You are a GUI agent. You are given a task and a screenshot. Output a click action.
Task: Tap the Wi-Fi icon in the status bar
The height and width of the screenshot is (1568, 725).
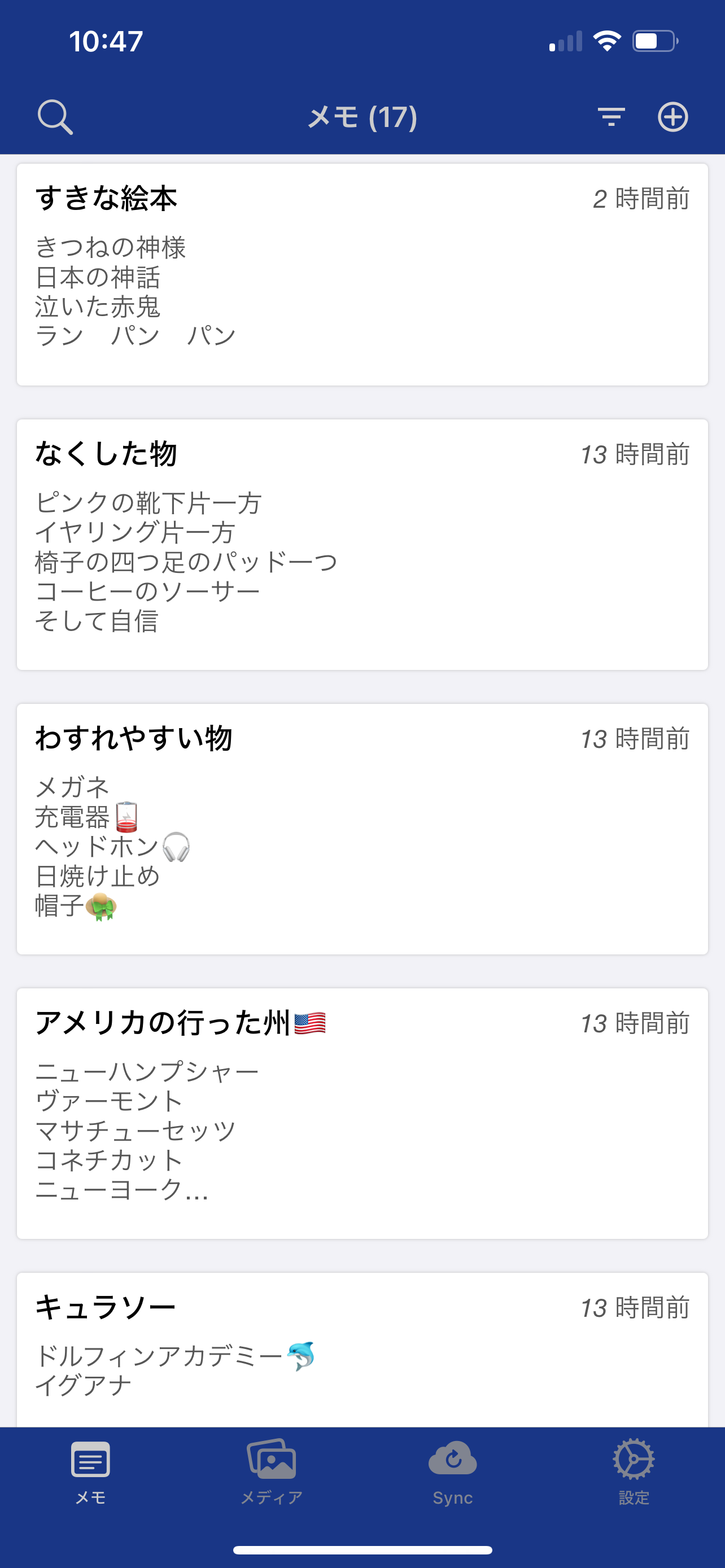[606, 41]
